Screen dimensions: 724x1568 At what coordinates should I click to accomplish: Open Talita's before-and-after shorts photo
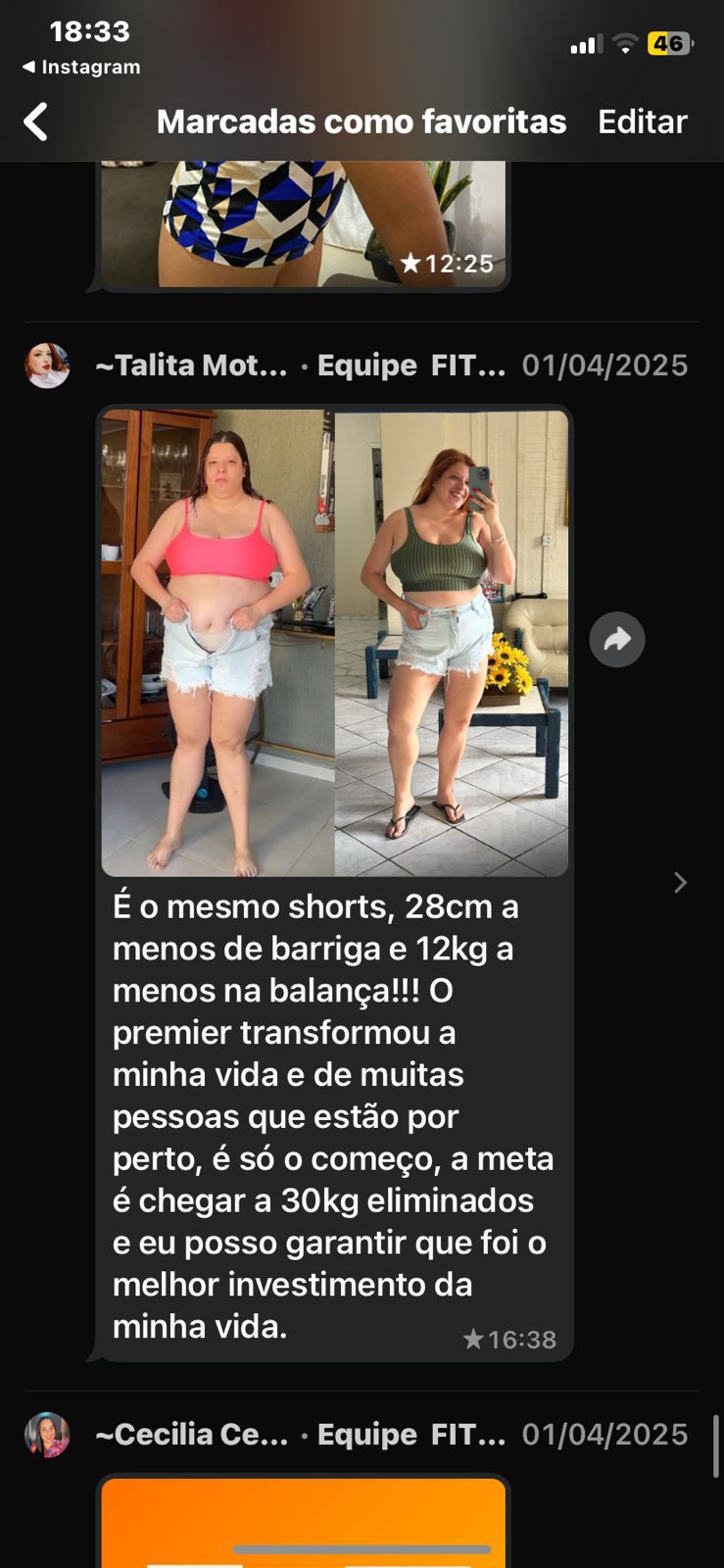point(334,643)
